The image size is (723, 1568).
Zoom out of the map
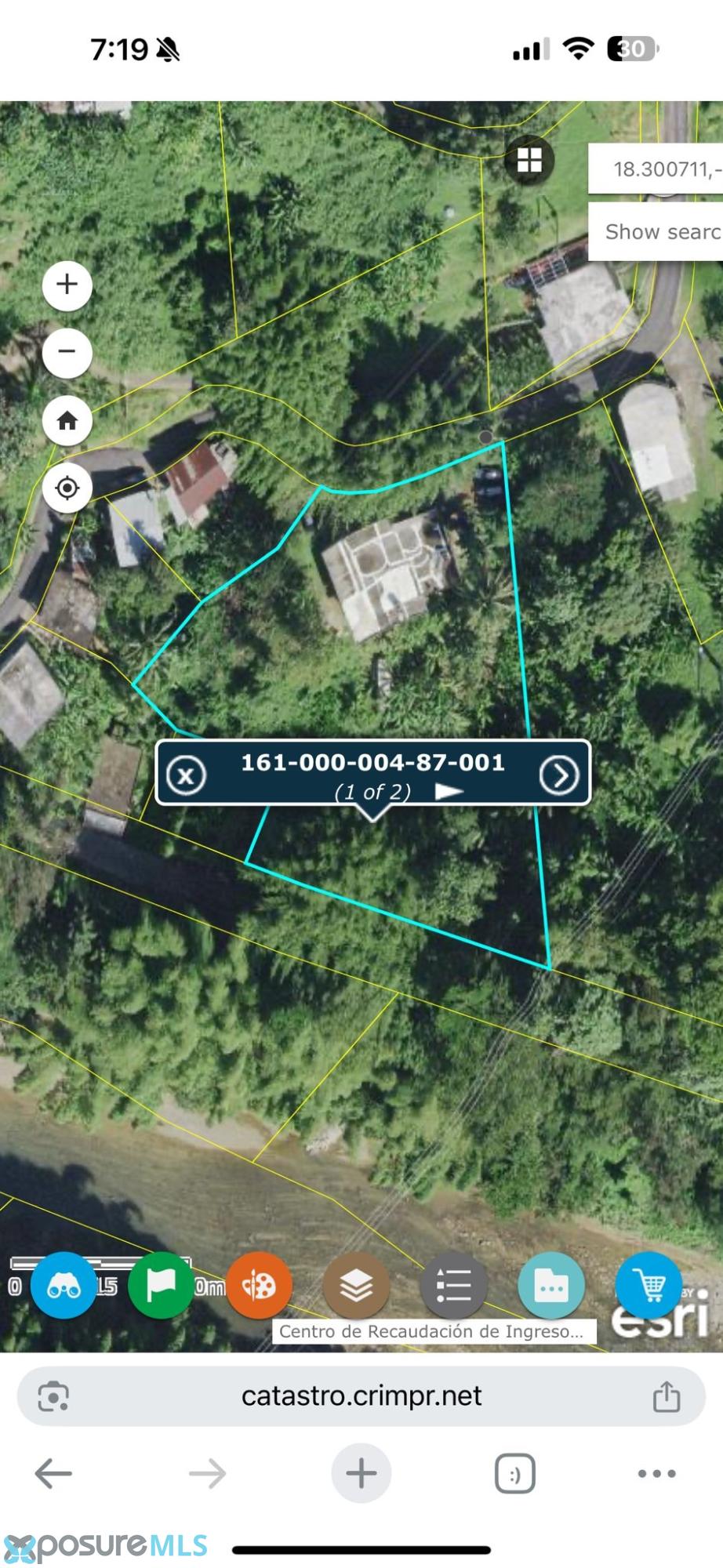coord(67,352)
